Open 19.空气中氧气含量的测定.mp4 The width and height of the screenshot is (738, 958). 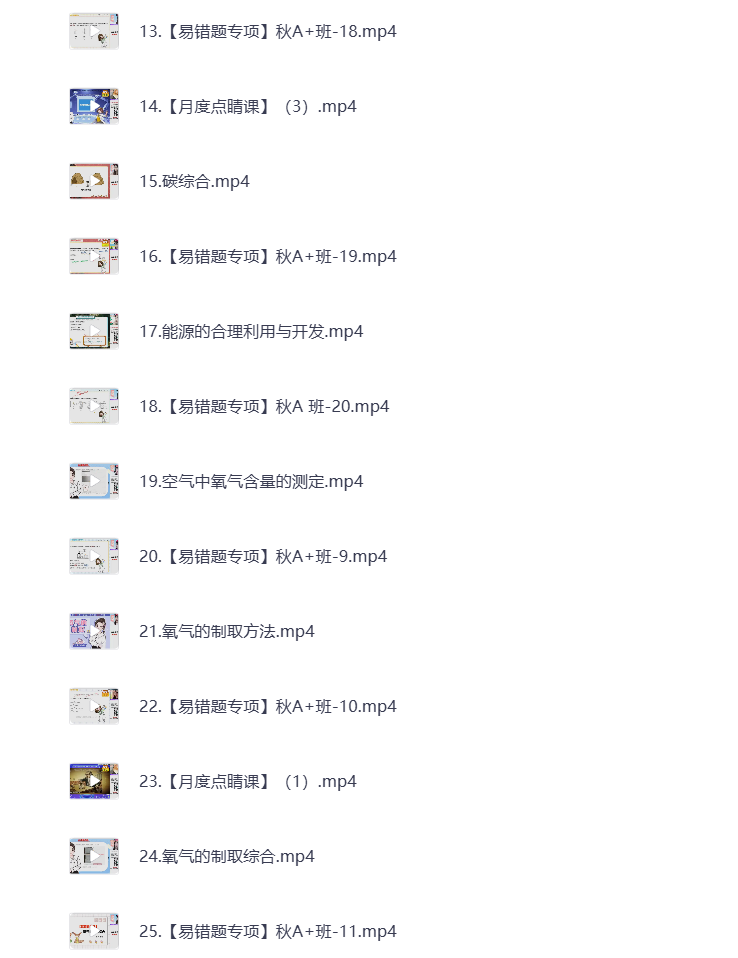pyautogui.click(x=250, y=481)
